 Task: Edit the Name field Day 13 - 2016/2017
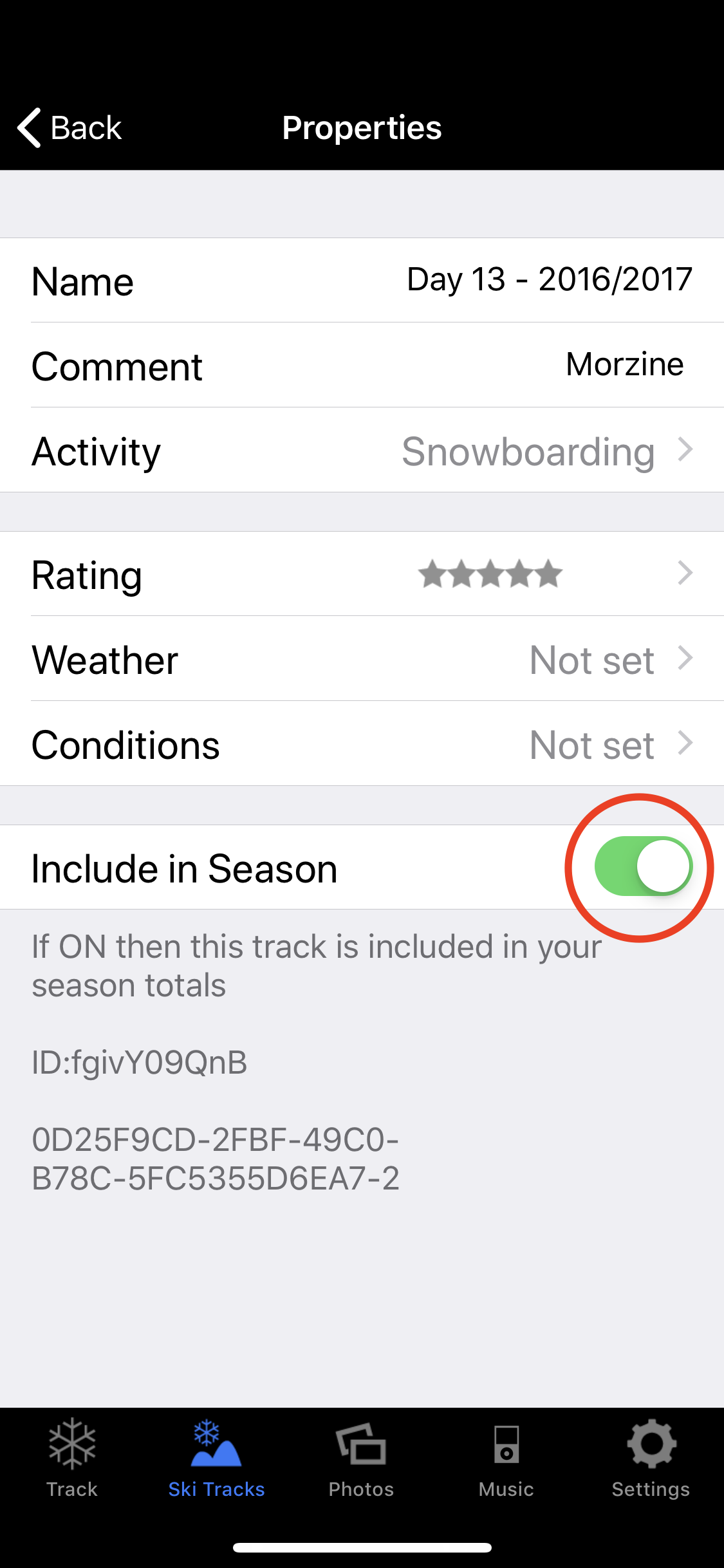362,281
